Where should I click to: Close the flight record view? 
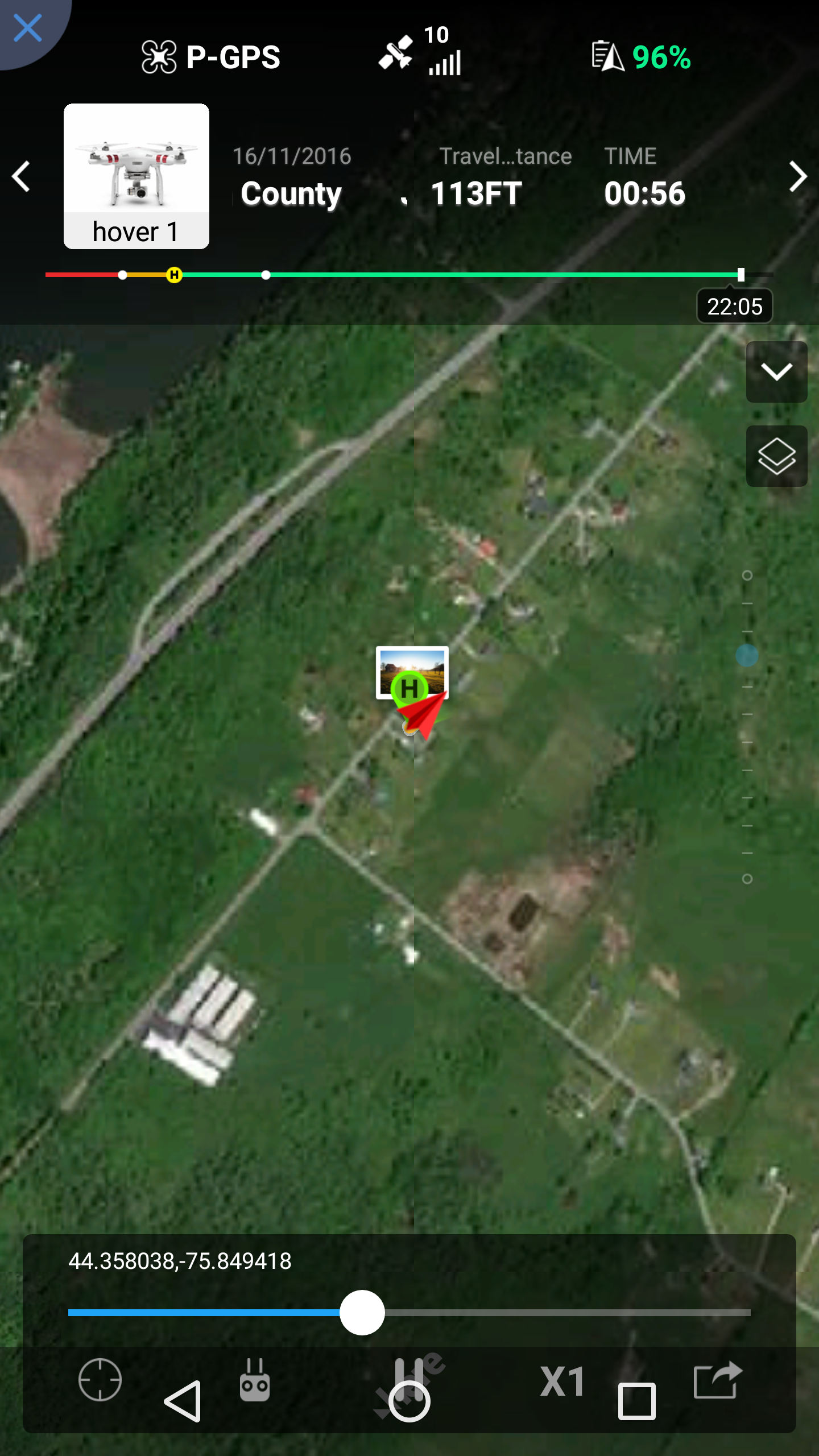(x=27, y=28)
